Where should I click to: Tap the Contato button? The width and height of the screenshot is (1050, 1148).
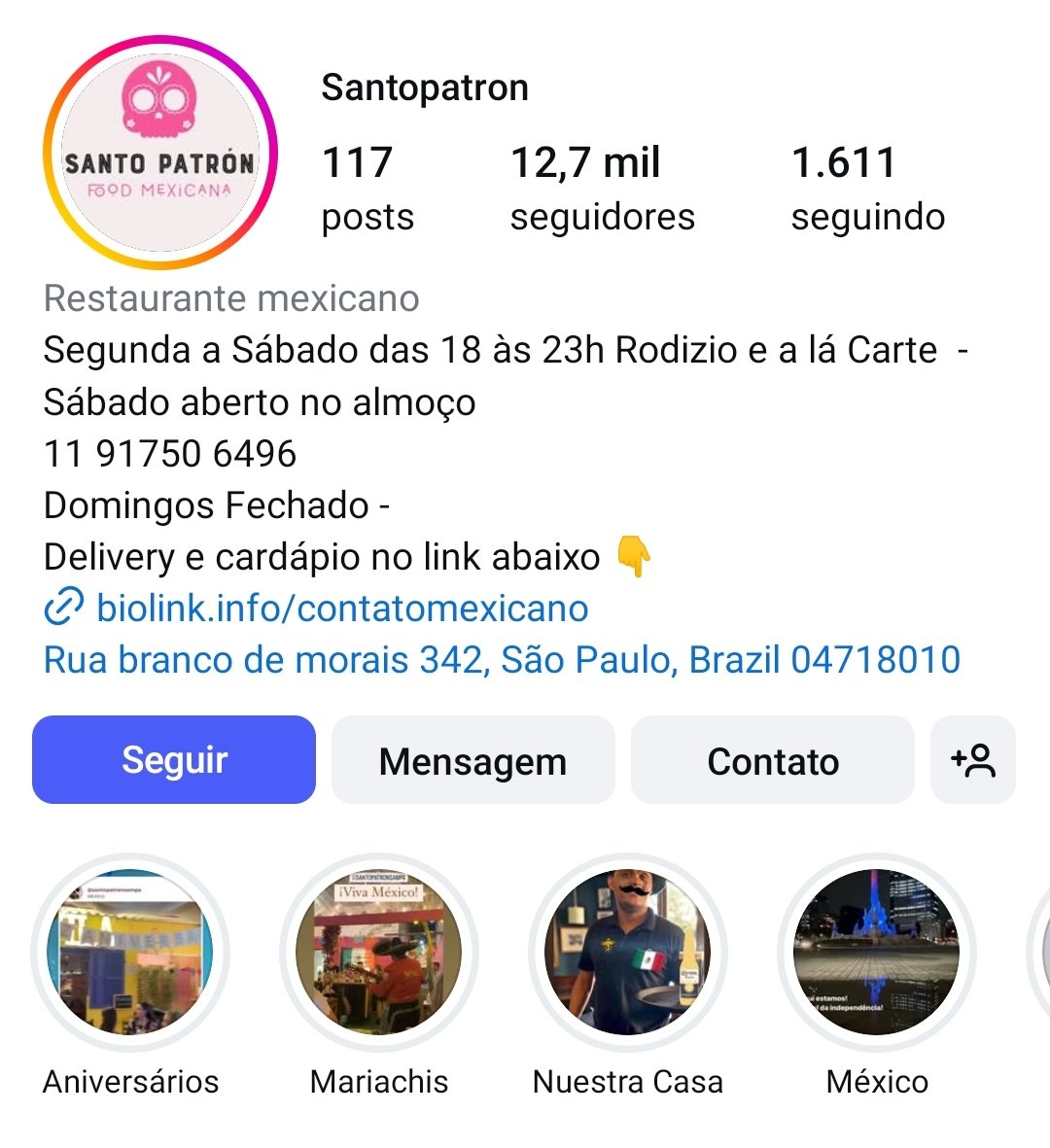point(773,761)
